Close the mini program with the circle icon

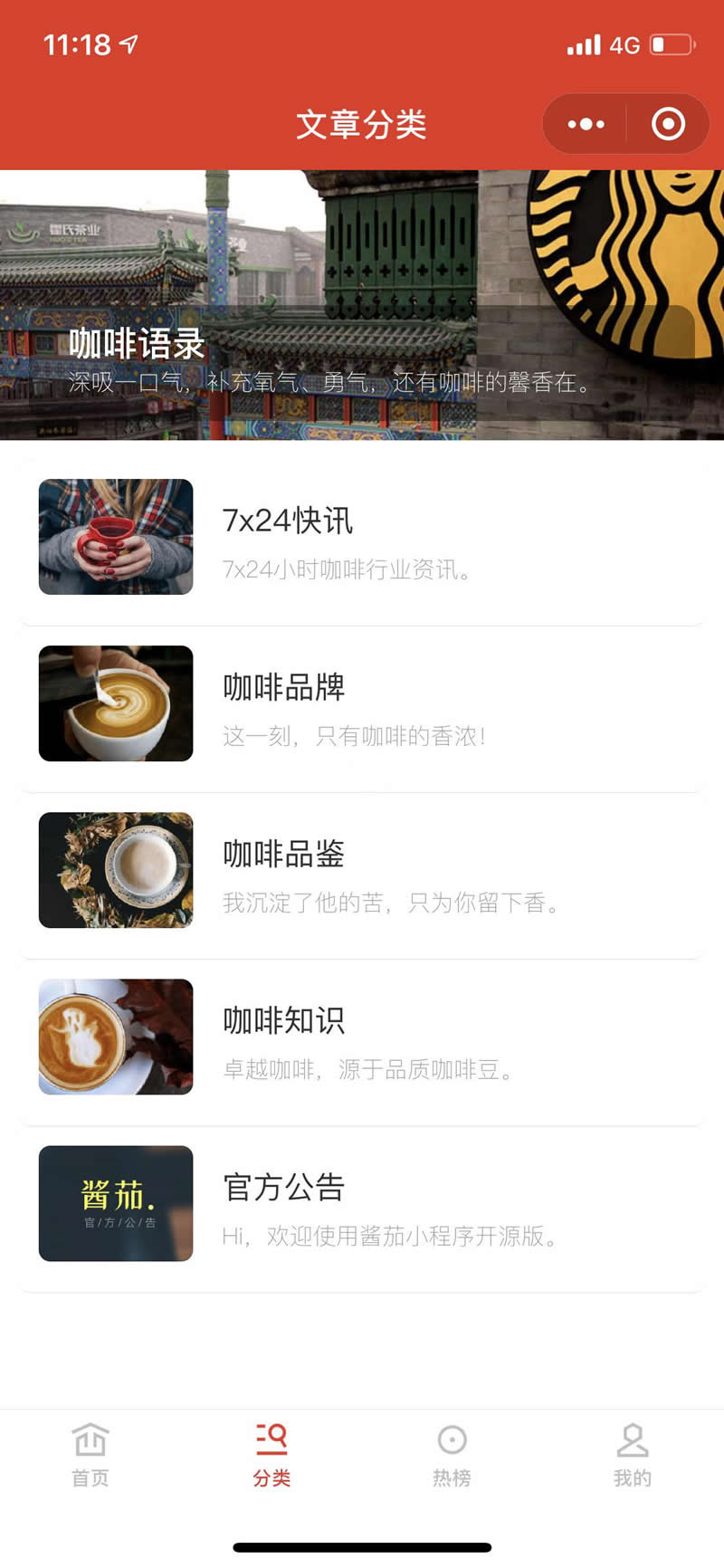[x=668, y=124]
